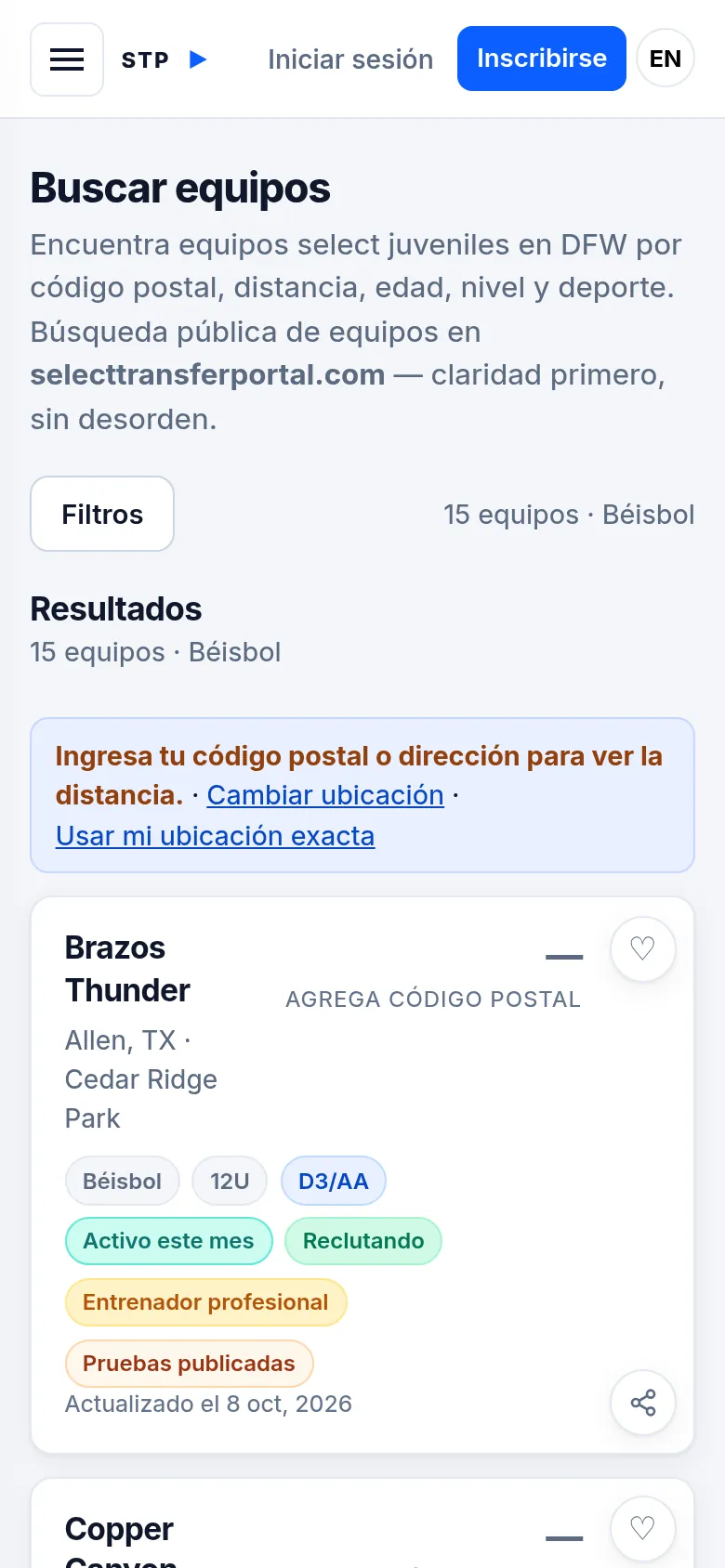Screen dimensions: 725x1568
Task: Open the Brazos Thunder team card
Action: click(x=127, y=969)
